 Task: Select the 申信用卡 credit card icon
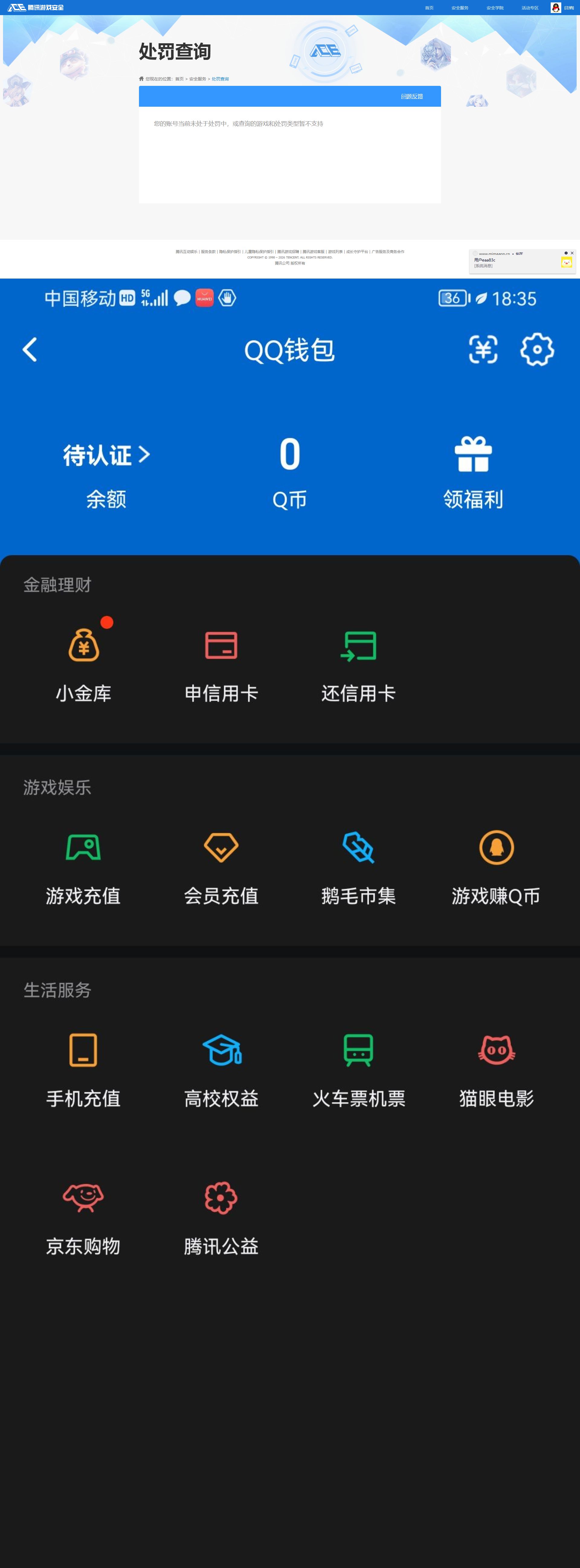(221, 664)
